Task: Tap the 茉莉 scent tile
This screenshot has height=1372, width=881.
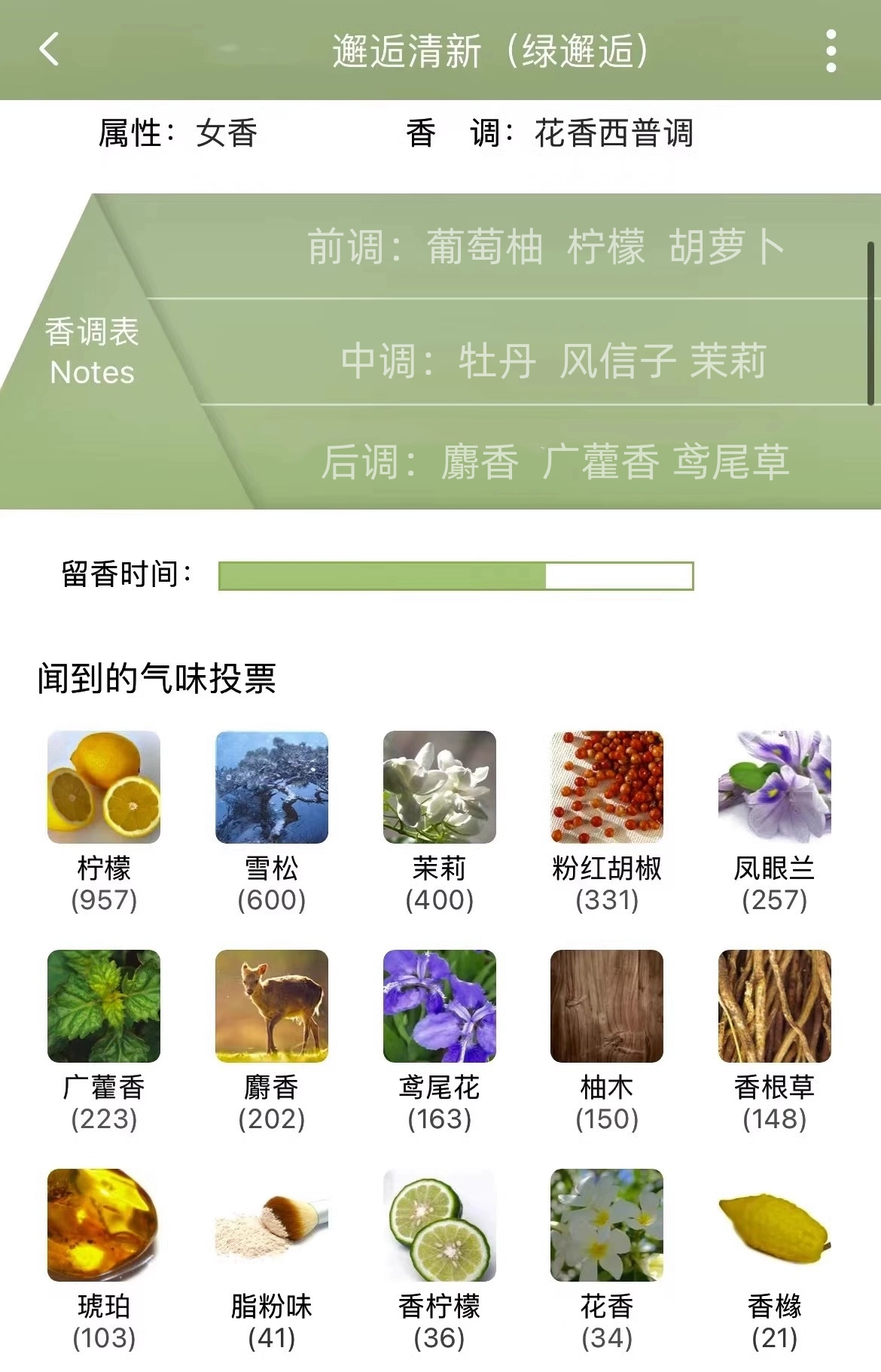Action: 440,787
